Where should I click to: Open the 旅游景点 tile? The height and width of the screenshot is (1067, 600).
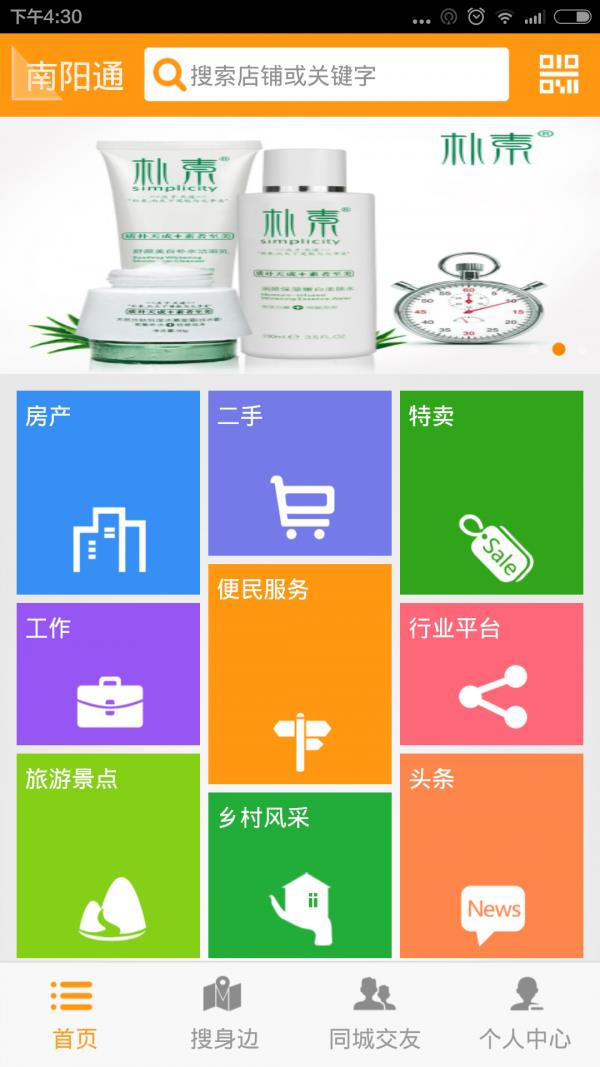(x=108, y=855)
